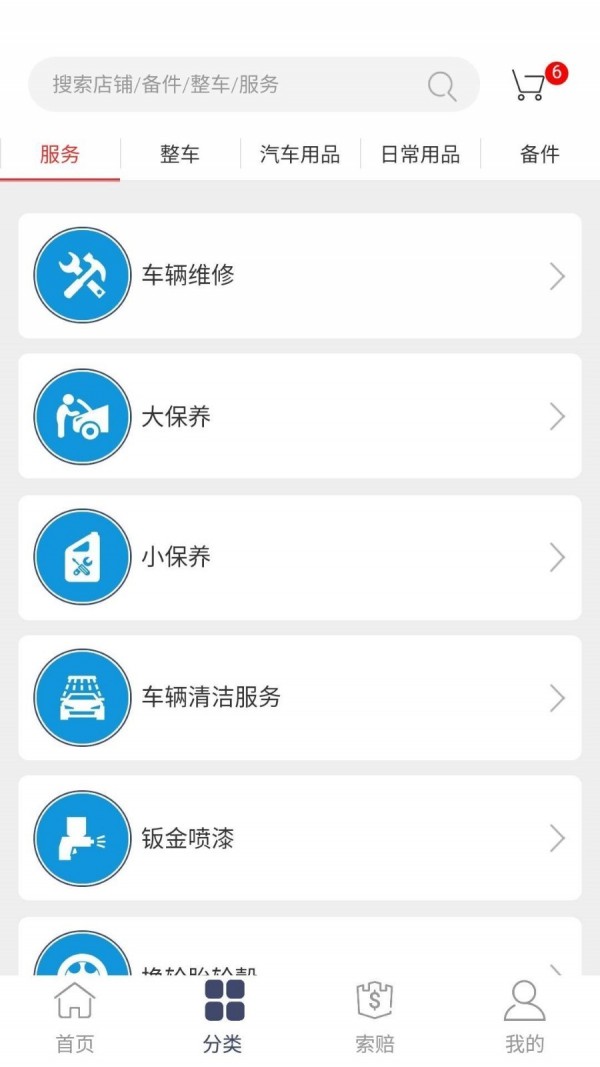Image resolution: width=600 pixels, height=1067 pixels.
Task: Tap the magnifier search icon
Action: 441,86
